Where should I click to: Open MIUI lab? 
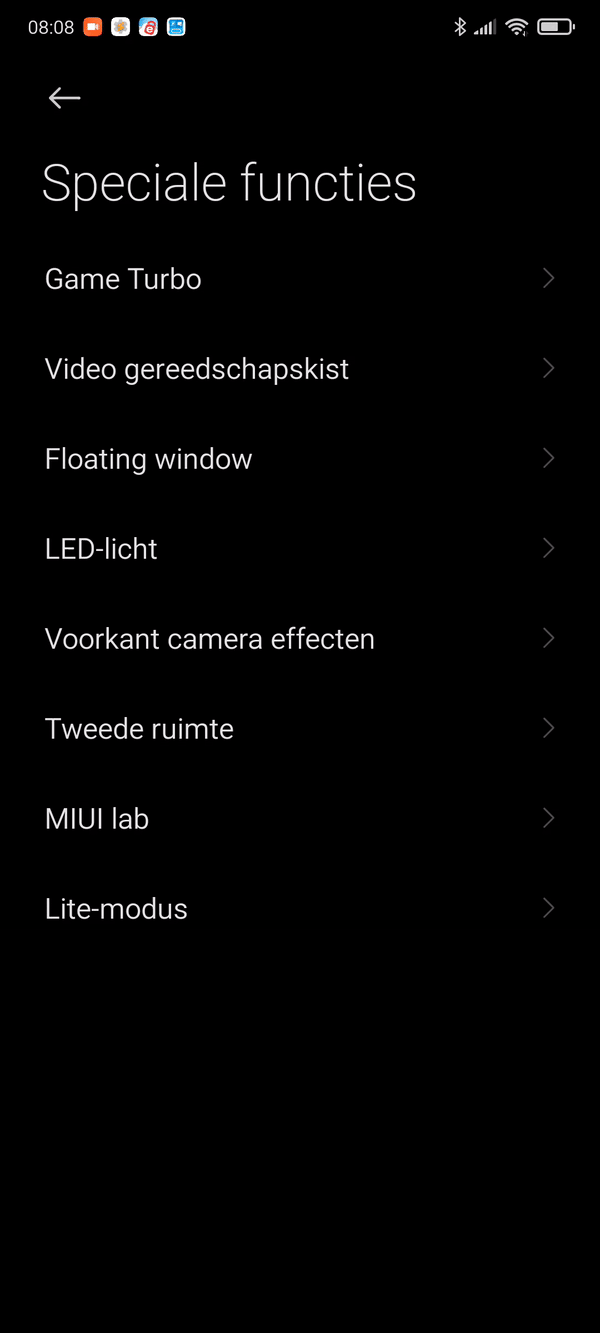click(x=300, y=818)
